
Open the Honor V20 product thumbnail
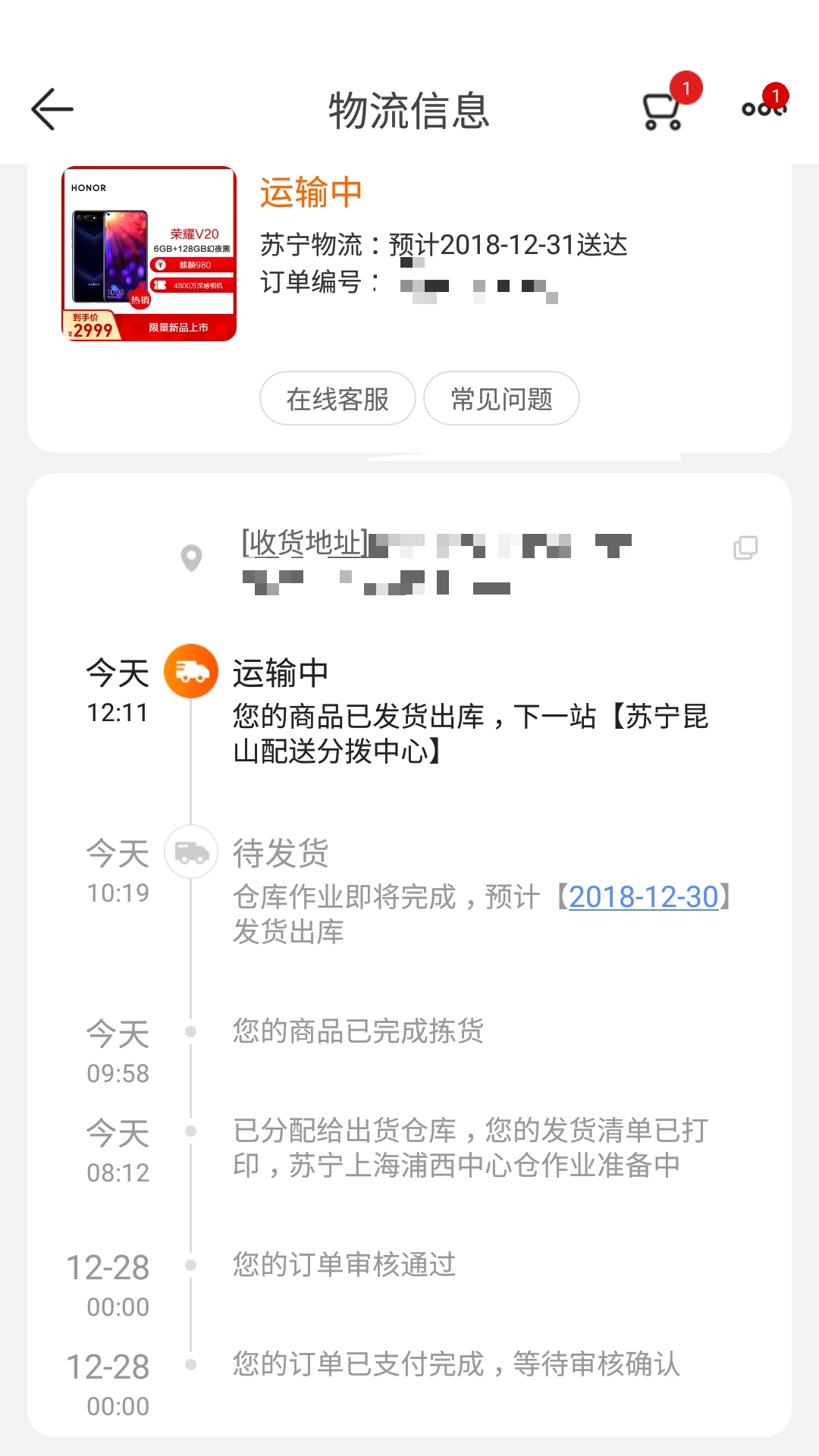point(149,254)
